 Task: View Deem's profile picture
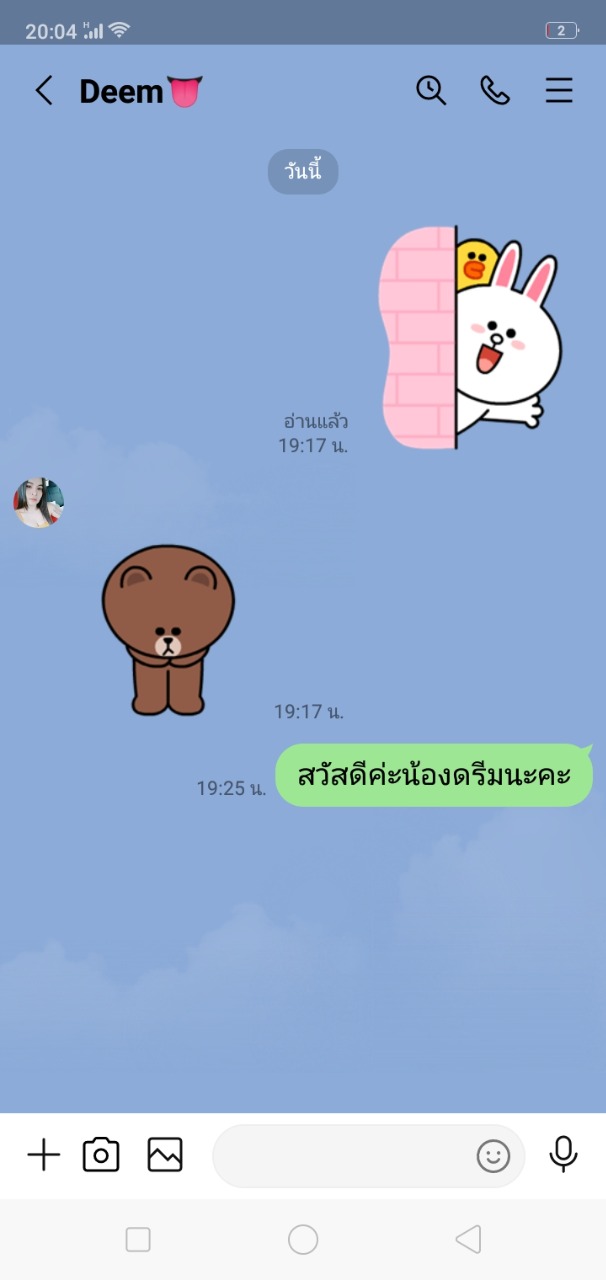(x=38, y=503)
